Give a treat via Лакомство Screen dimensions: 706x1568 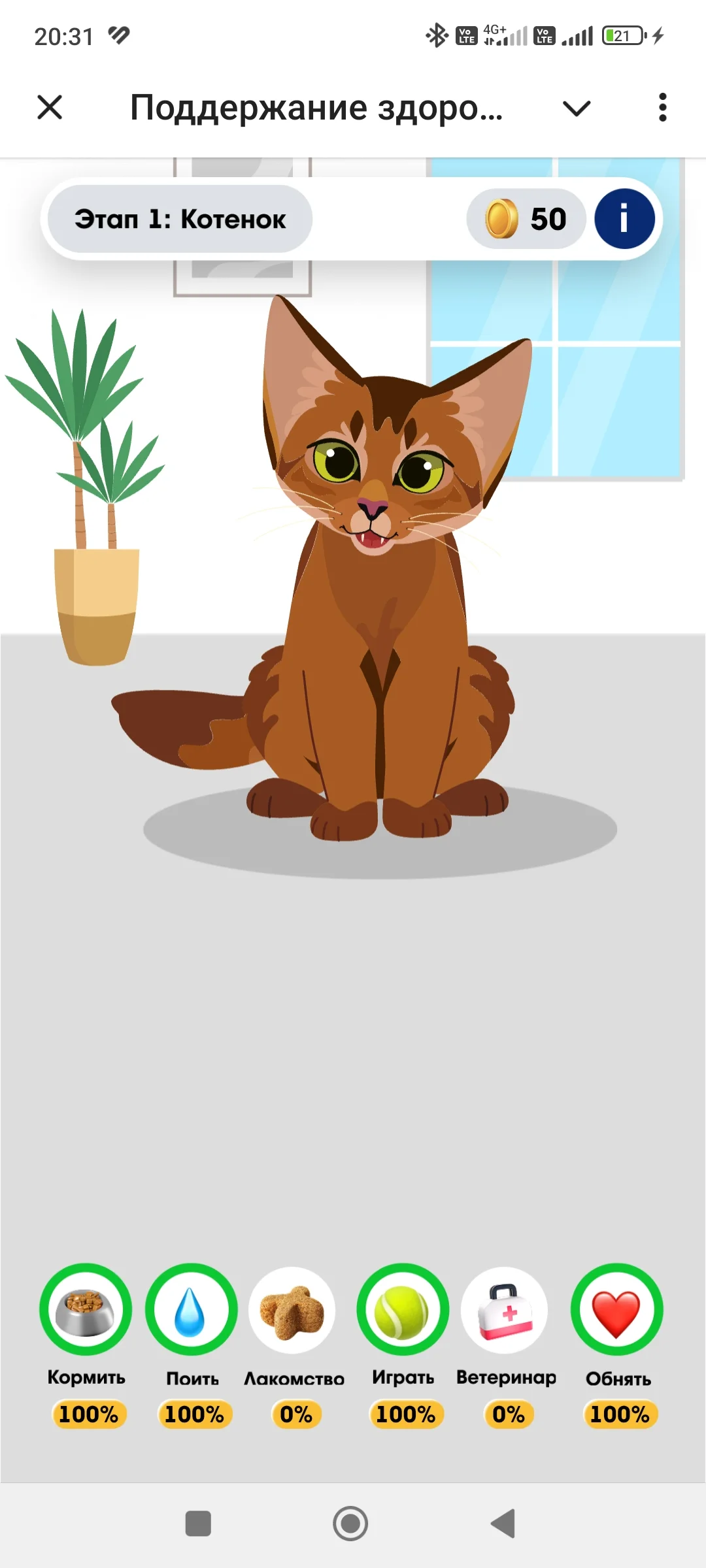pyautogui.click(x=292, y=1311)
